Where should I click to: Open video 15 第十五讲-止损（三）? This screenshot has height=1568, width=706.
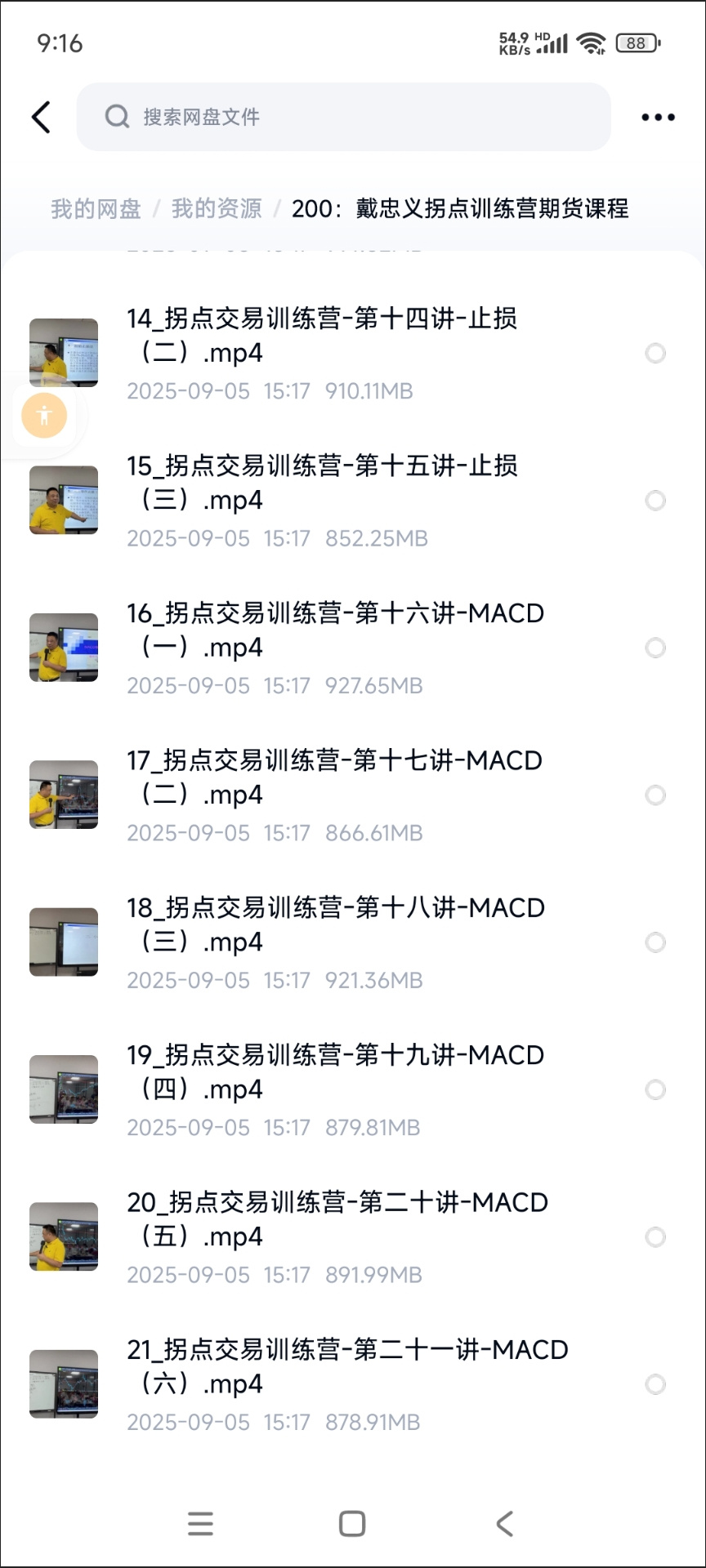pyautogui.click(x=327, y=483)
